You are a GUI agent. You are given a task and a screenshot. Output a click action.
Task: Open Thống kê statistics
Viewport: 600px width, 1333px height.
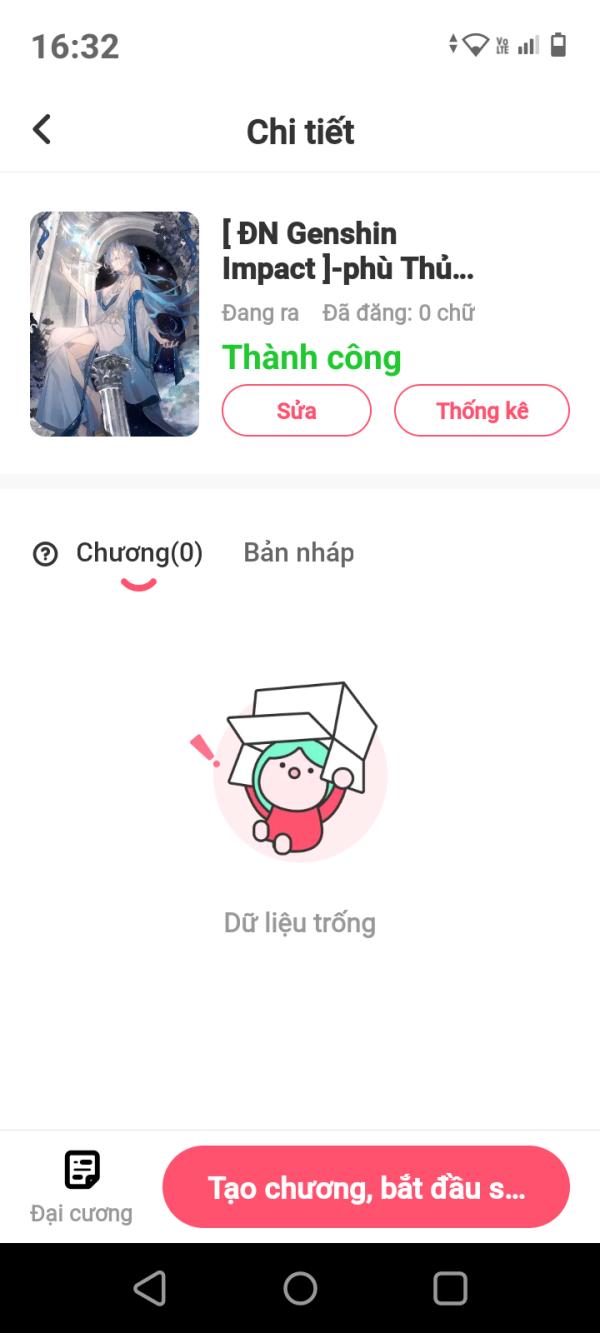(482, 410)
